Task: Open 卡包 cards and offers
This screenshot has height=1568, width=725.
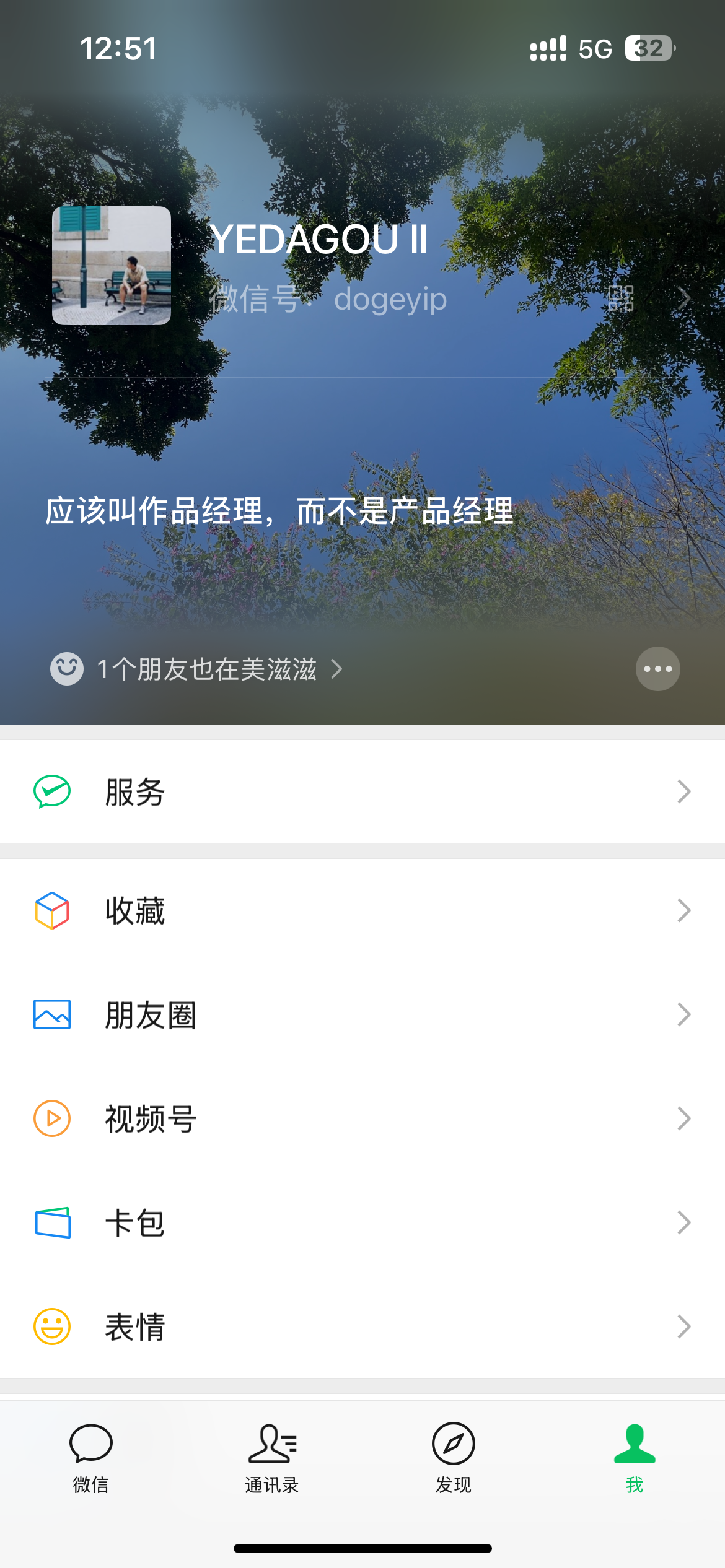Action: coord(362,1222)
